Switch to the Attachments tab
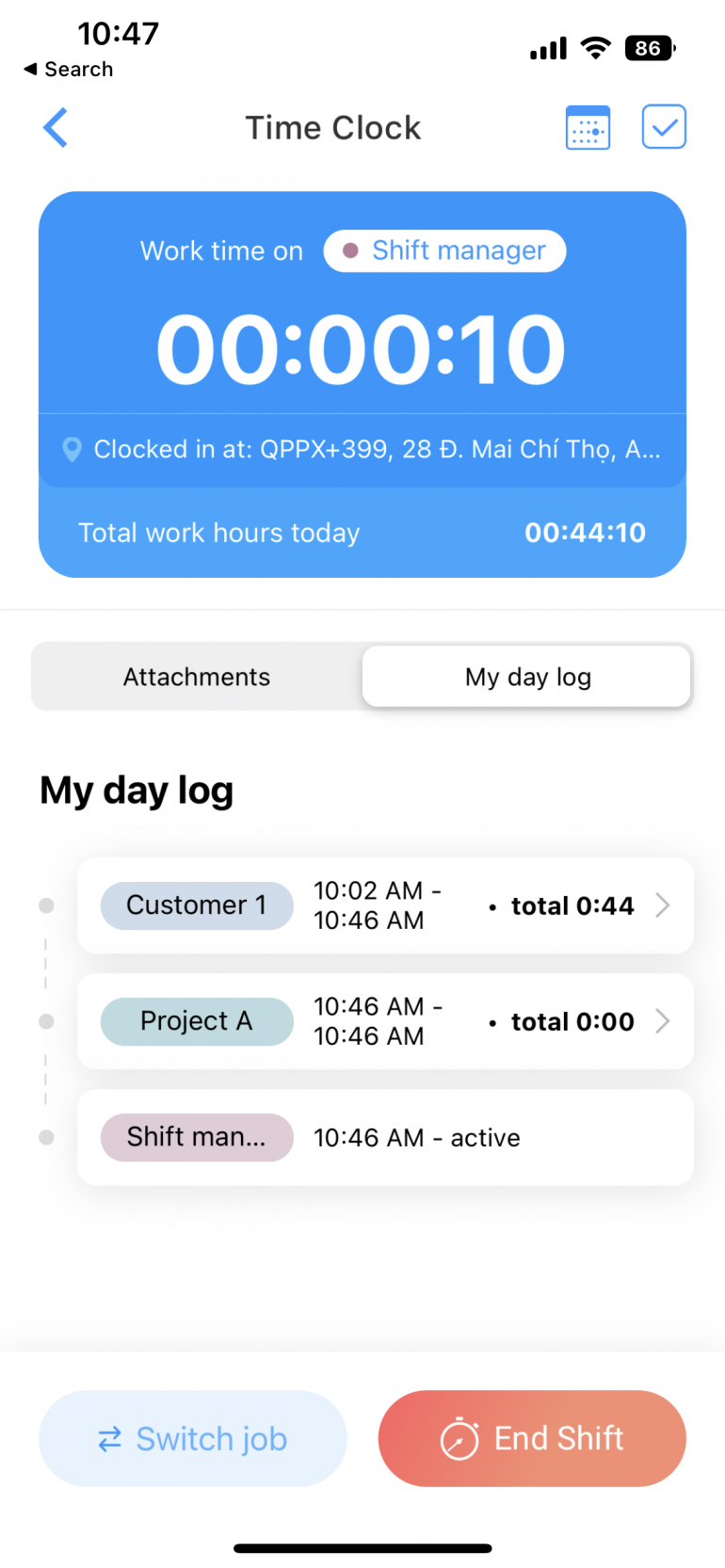The image size is (725, 1568). click(x=195, y=676)
